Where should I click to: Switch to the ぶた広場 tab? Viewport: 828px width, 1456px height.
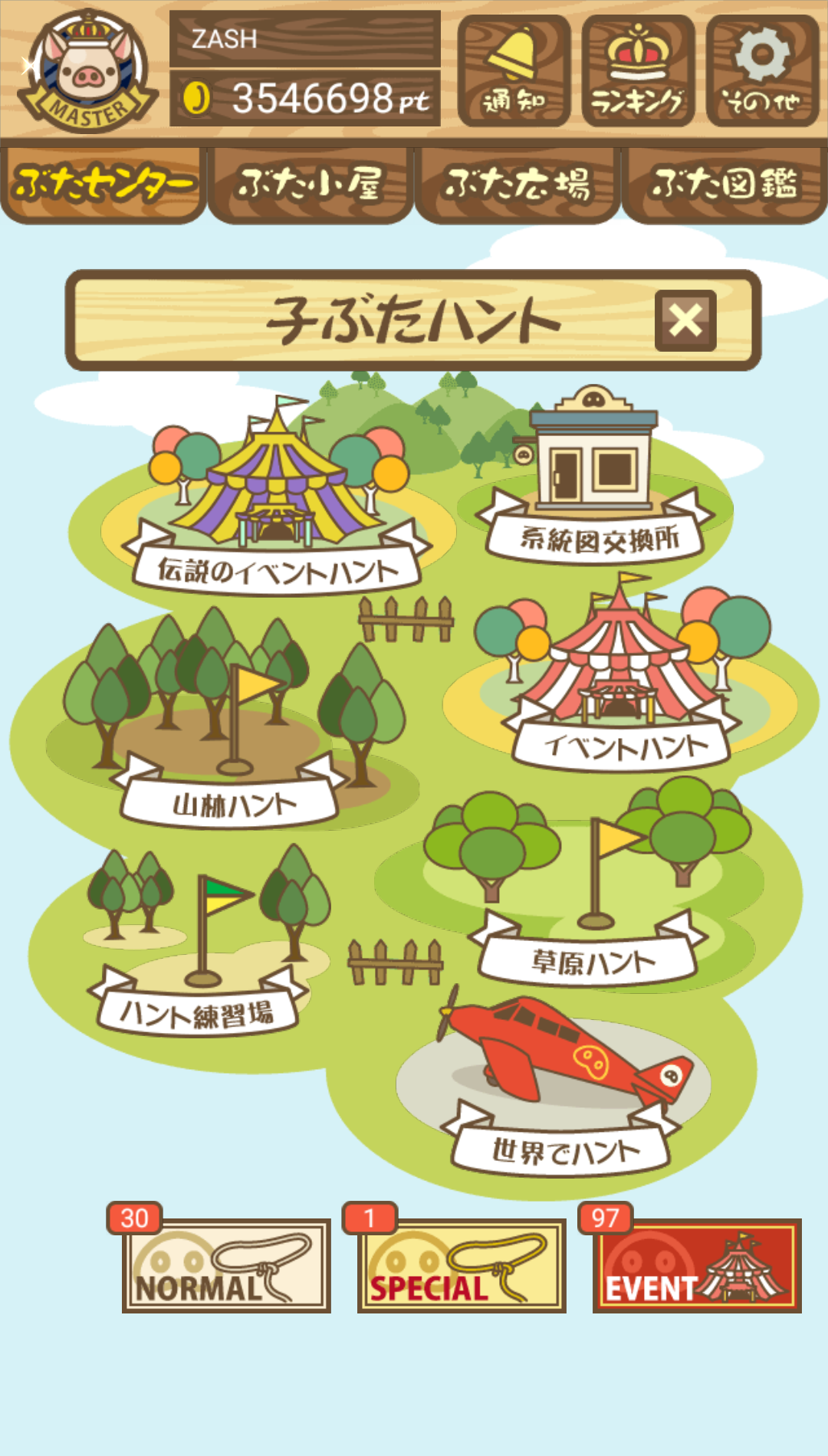pyautogui.click(x=517, y=185)
